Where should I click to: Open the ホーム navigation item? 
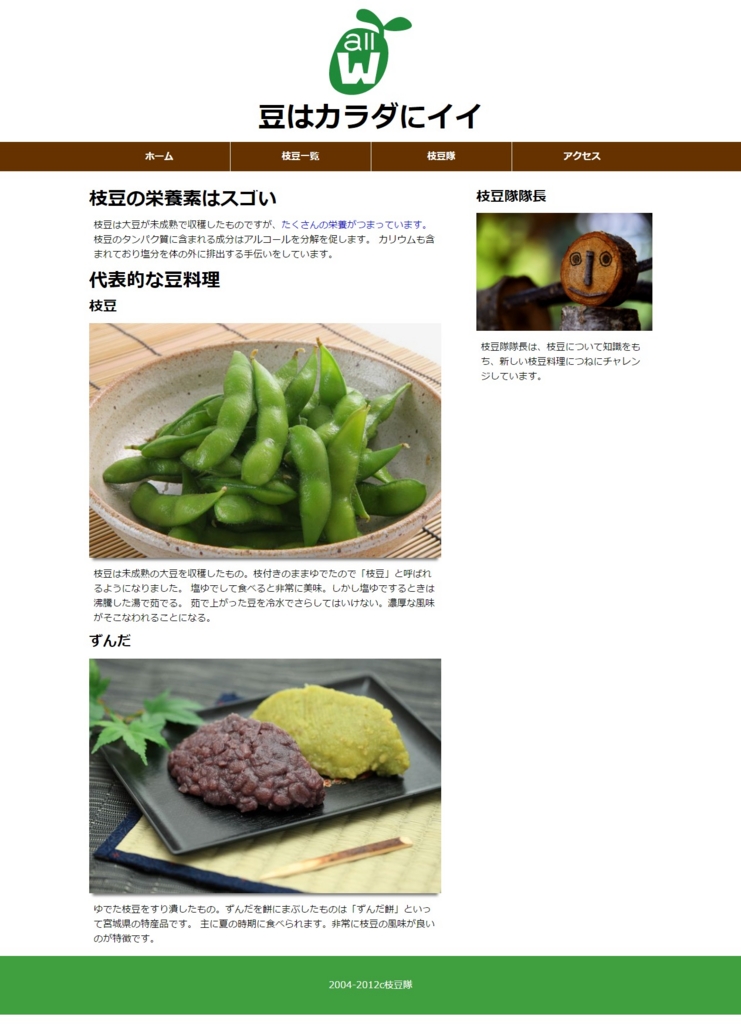[159, 156]
